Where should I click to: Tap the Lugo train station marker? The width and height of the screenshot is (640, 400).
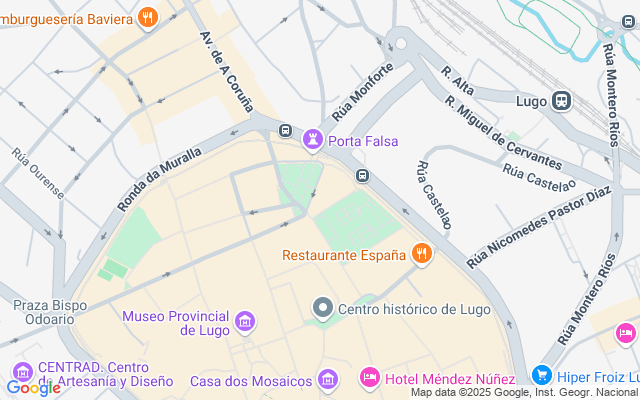coord(562,100)
